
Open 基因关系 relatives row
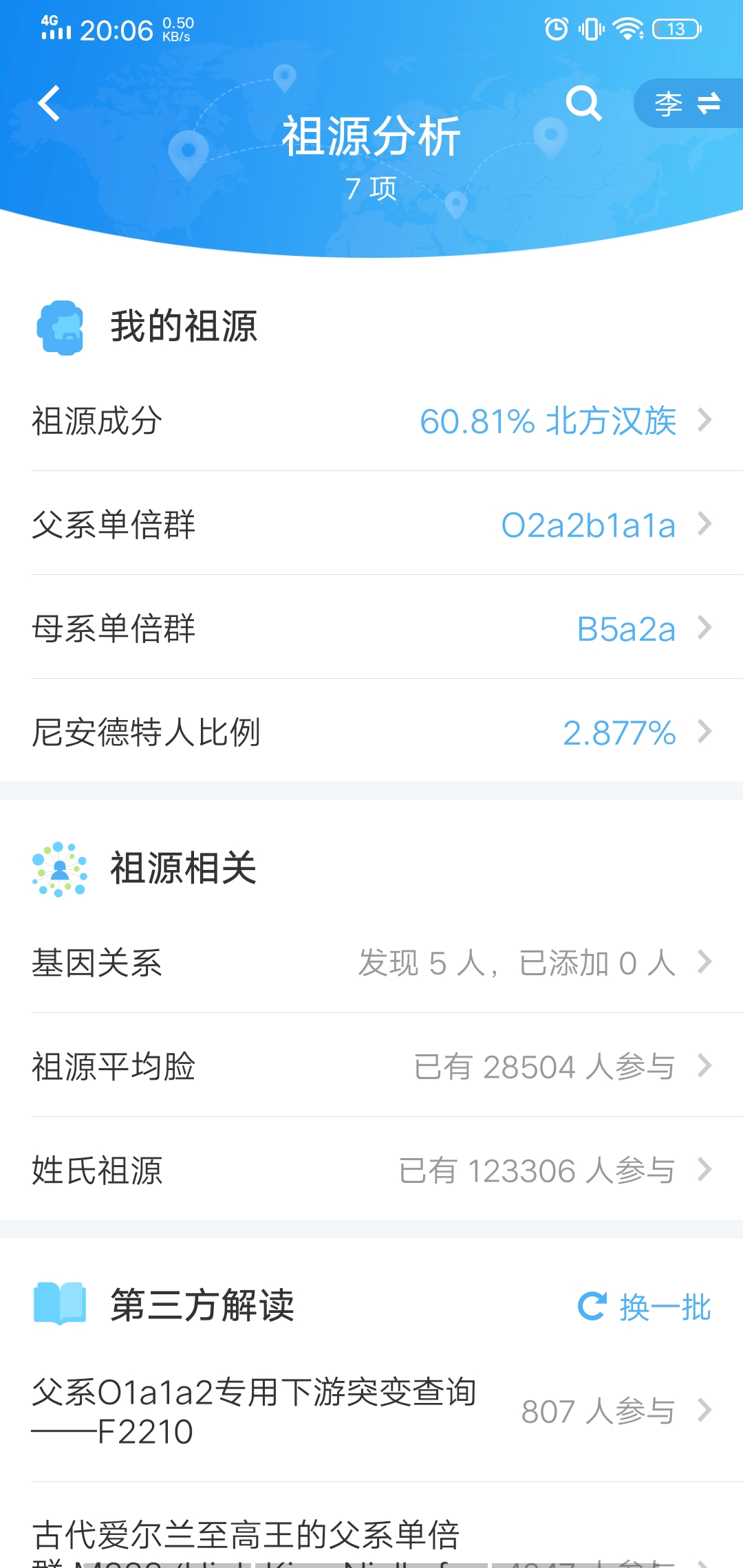(x=371, y=961)
